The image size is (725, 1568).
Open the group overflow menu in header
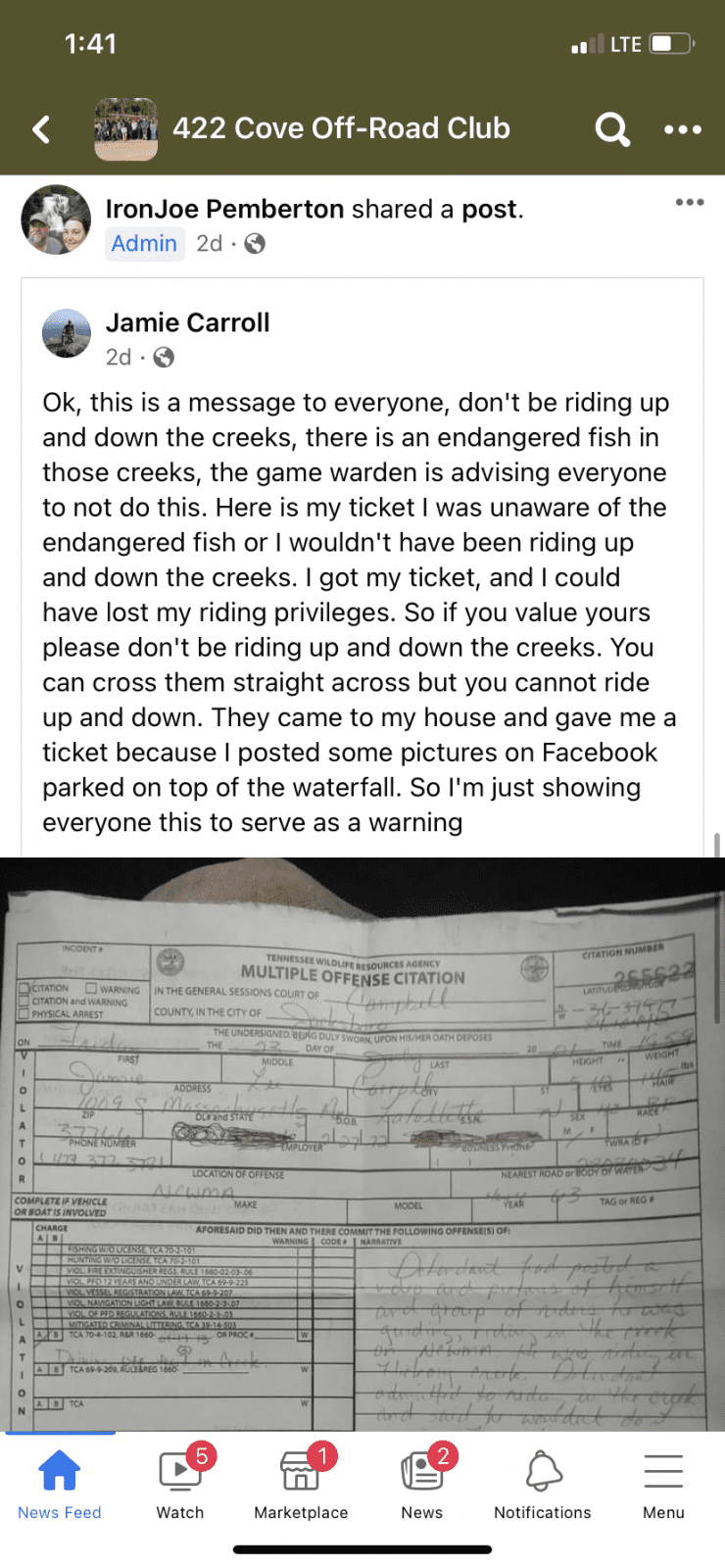(x=683, y=129)
